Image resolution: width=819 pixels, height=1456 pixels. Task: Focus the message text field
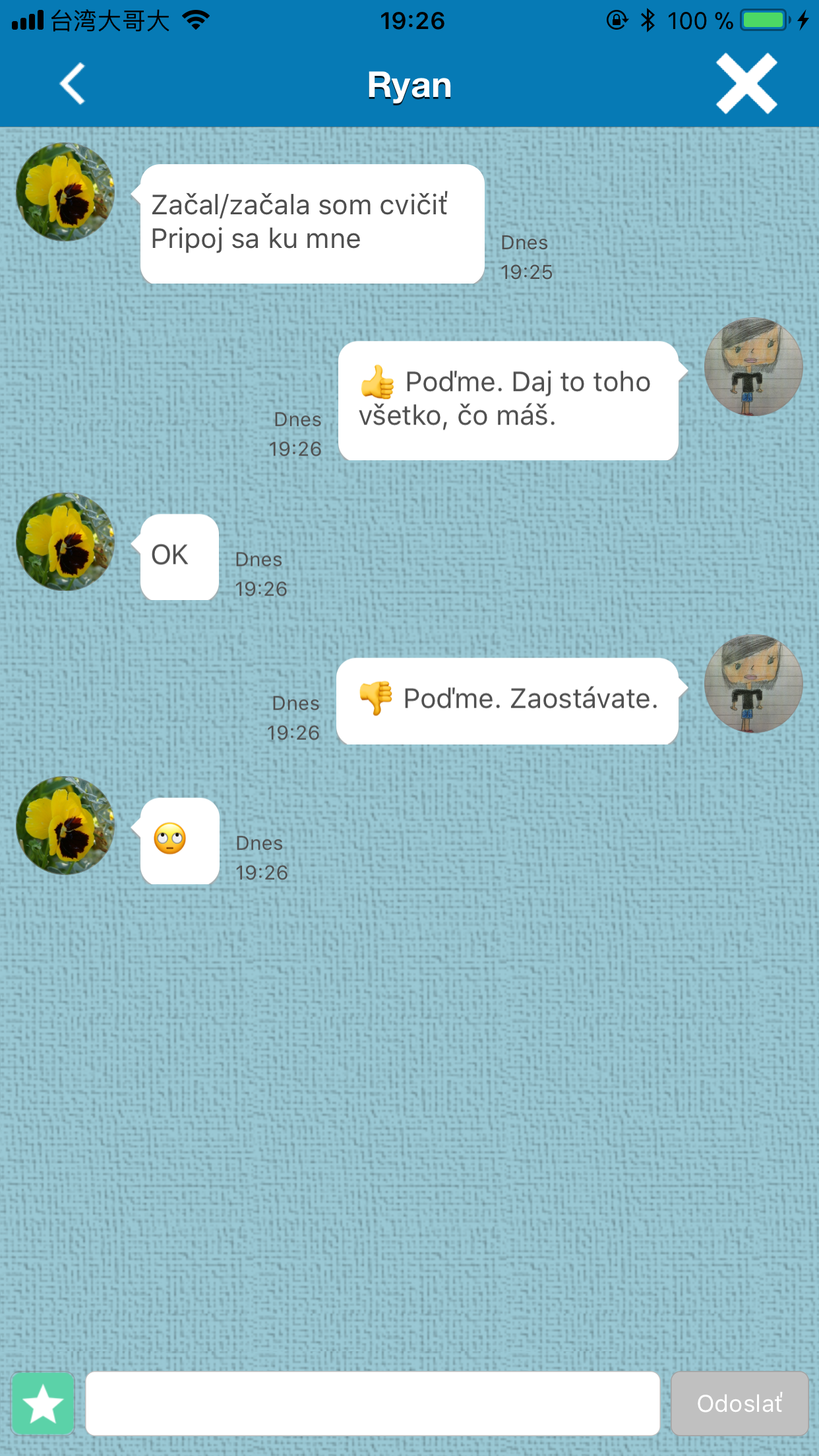373,1403
